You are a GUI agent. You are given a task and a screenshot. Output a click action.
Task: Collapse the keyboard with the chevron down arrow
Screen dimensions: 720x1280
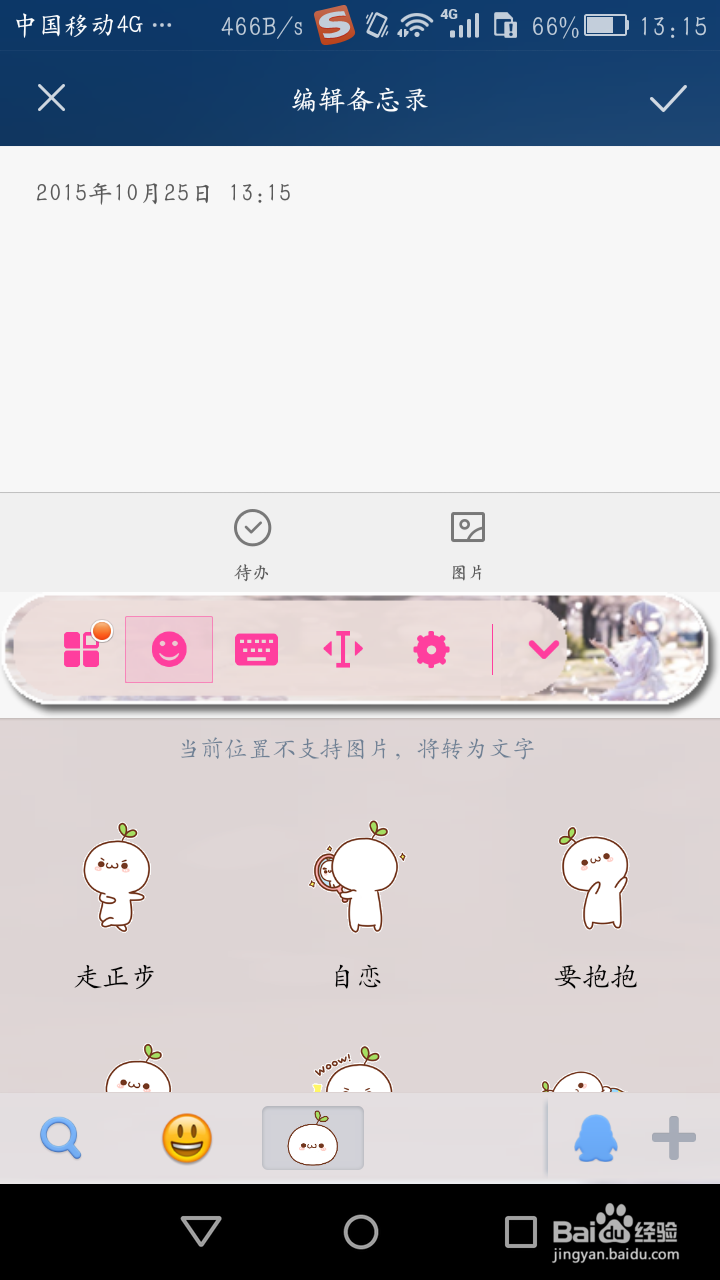[543, 648]
